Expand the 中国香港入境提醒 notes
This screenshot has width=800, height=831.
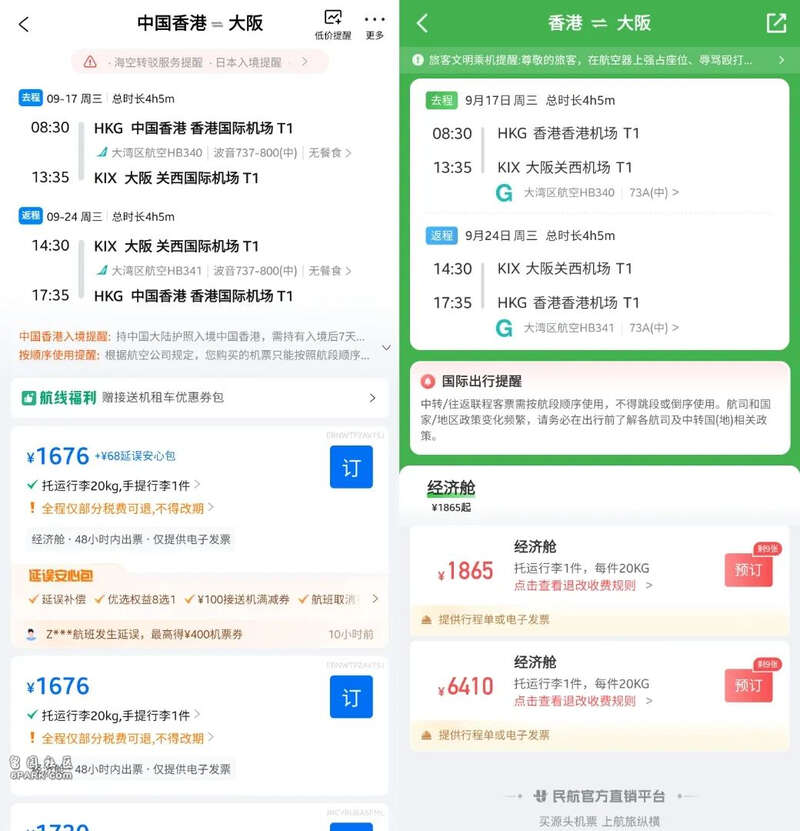pyautogui.click(x=386, y=347)
